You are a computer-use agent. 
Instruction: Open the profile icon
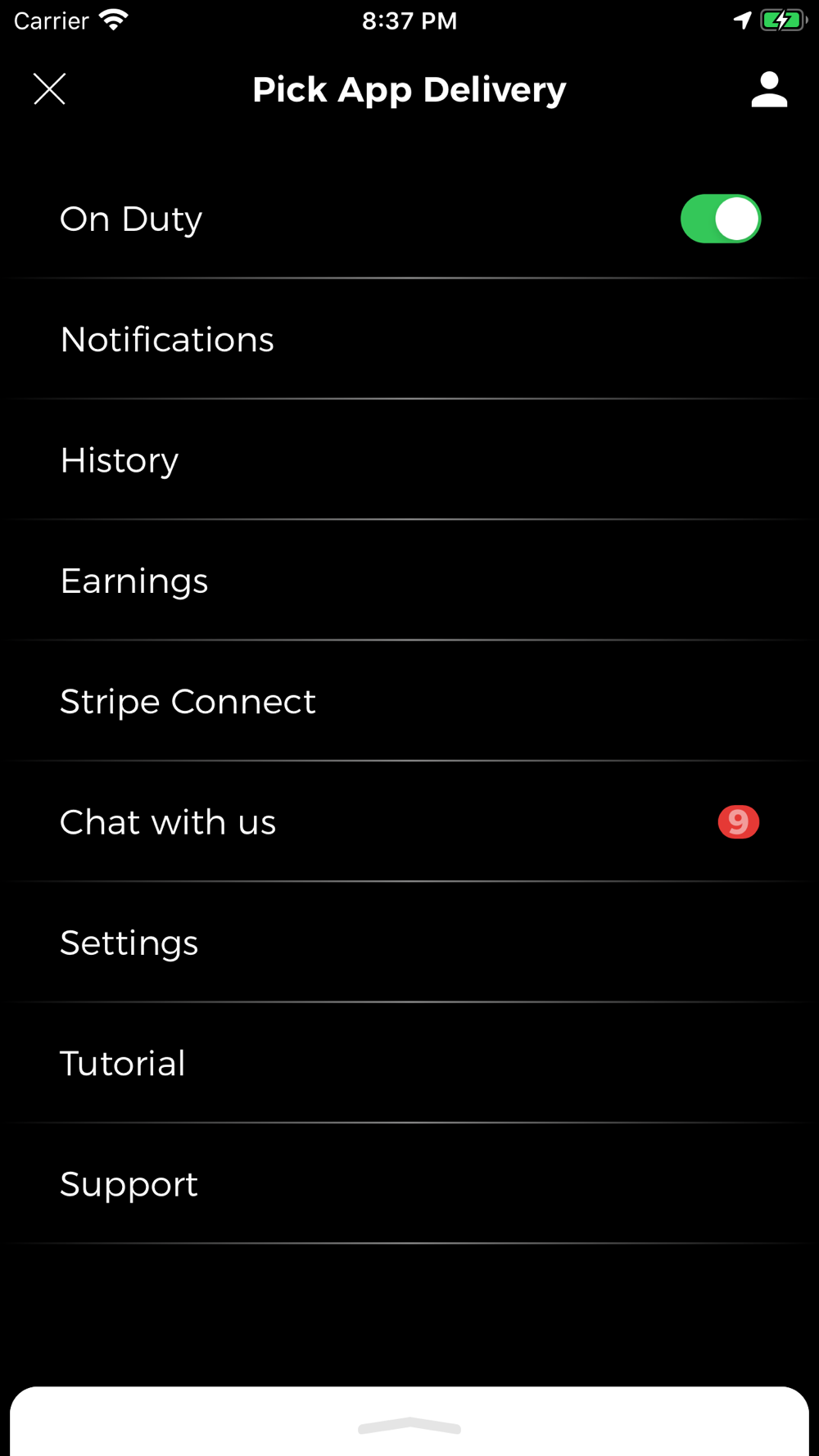(x=769, y=88)
